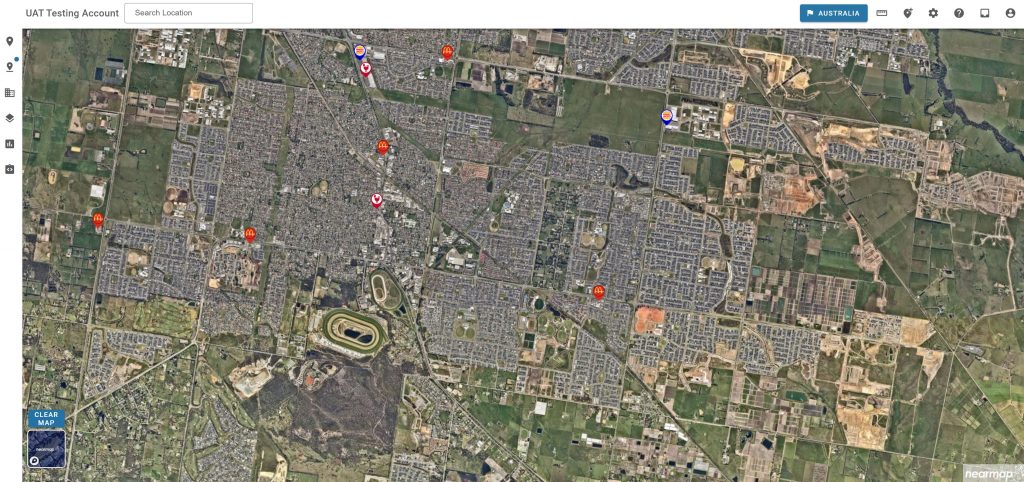Tap the add location pin icon

point(907,13)
